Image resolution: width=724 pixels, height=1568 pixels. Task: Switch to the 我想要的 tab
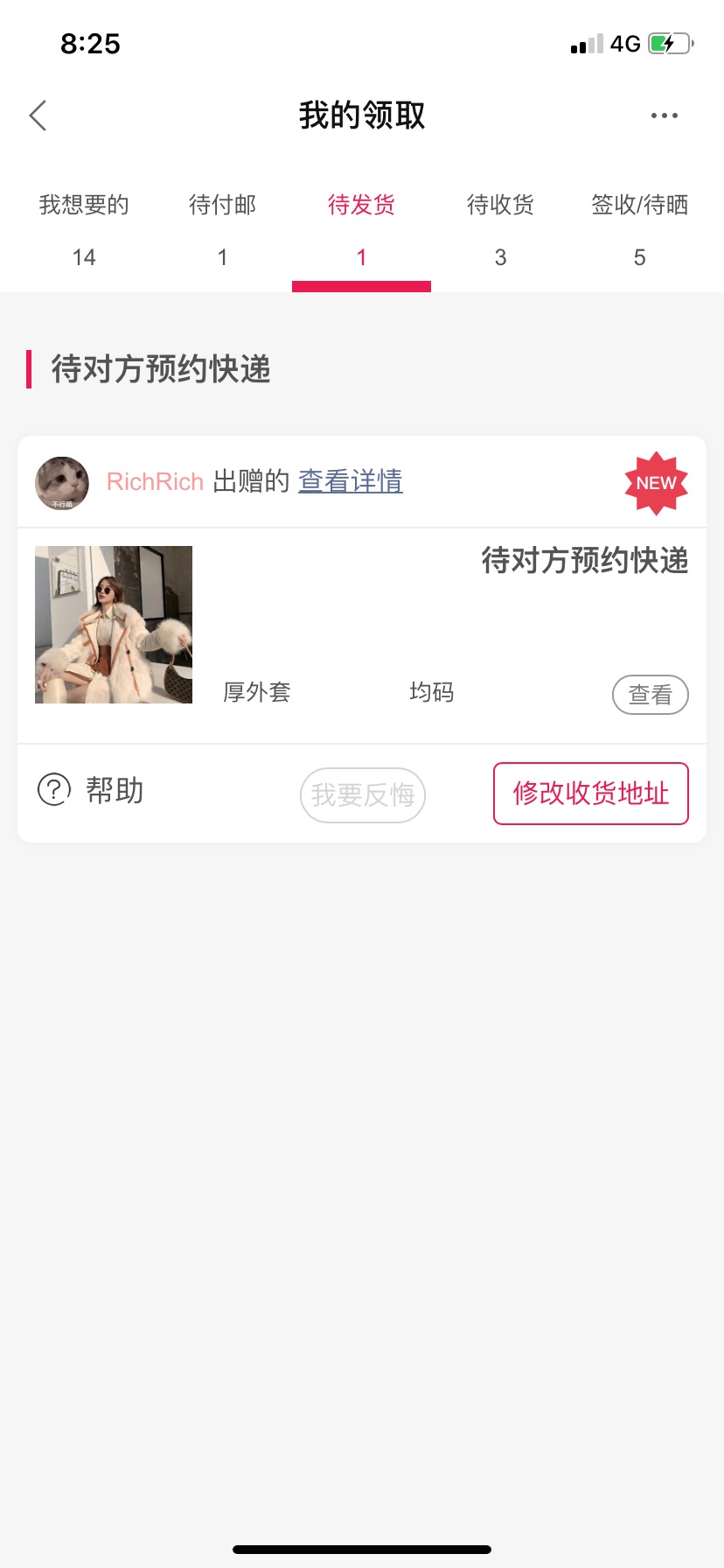tap(84, 230)
